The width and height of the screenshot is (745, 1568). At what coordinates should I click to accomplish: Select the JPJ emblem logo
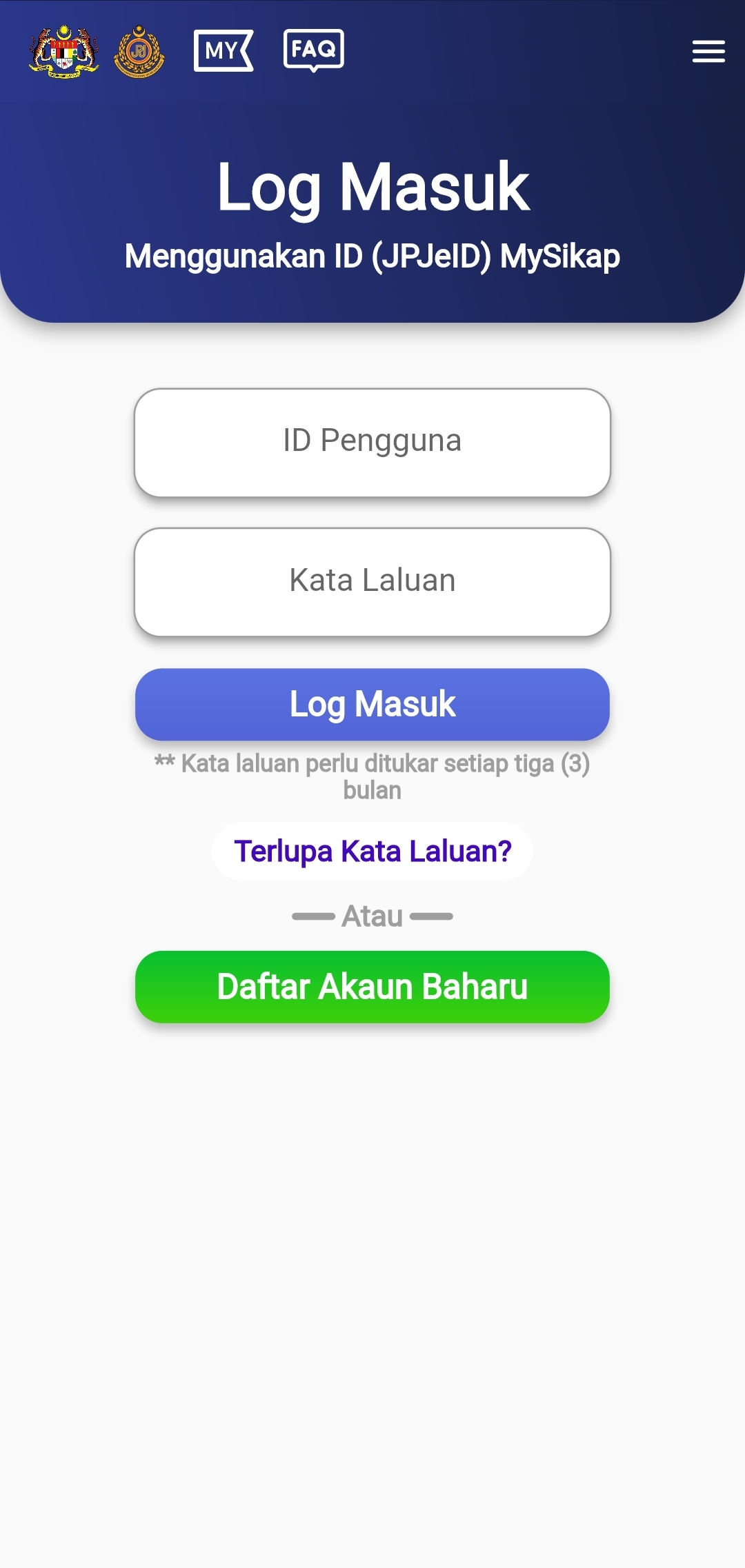click(139, 50)
